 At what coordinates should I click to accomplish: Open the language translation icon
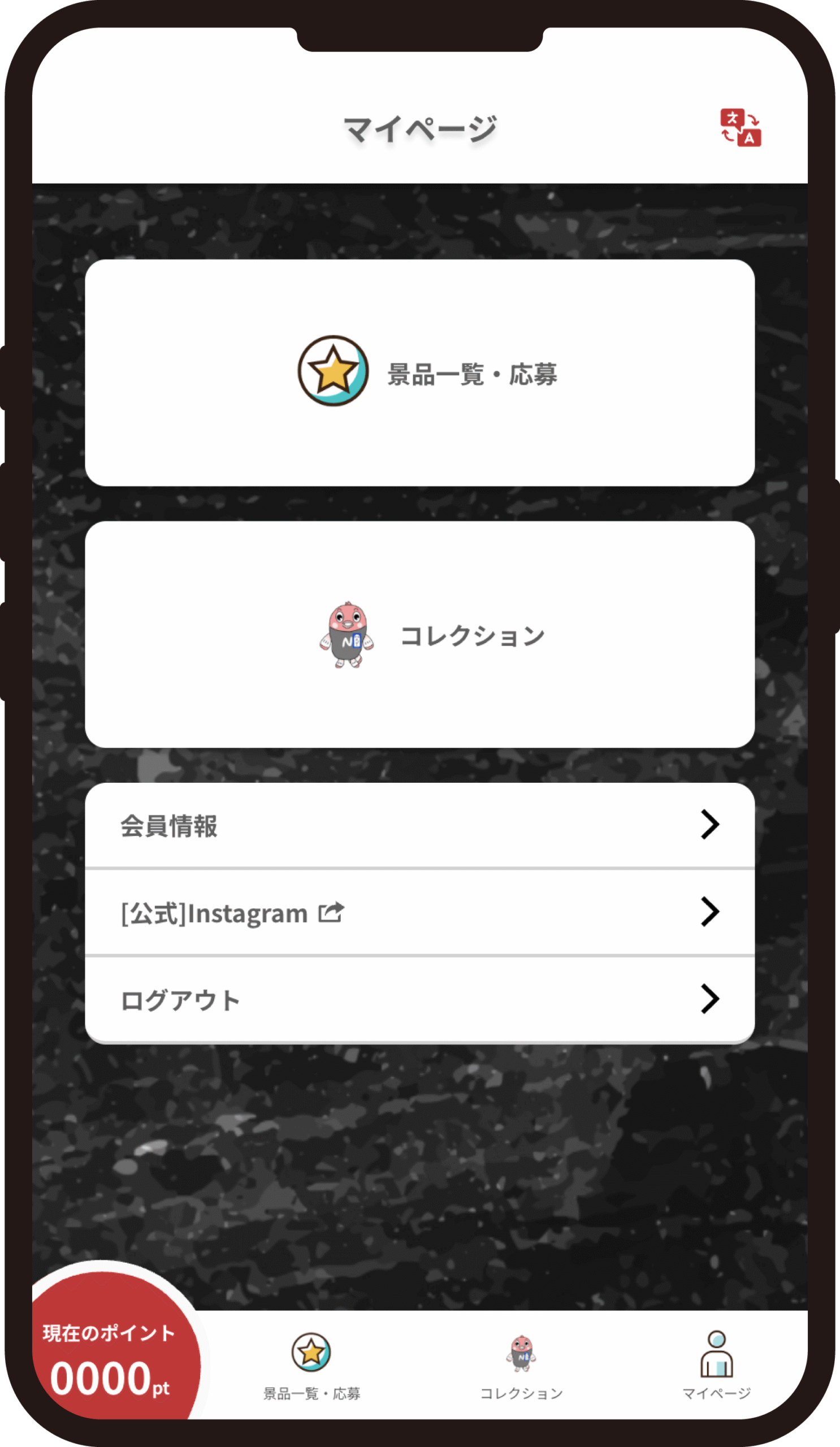pos(740,128)
